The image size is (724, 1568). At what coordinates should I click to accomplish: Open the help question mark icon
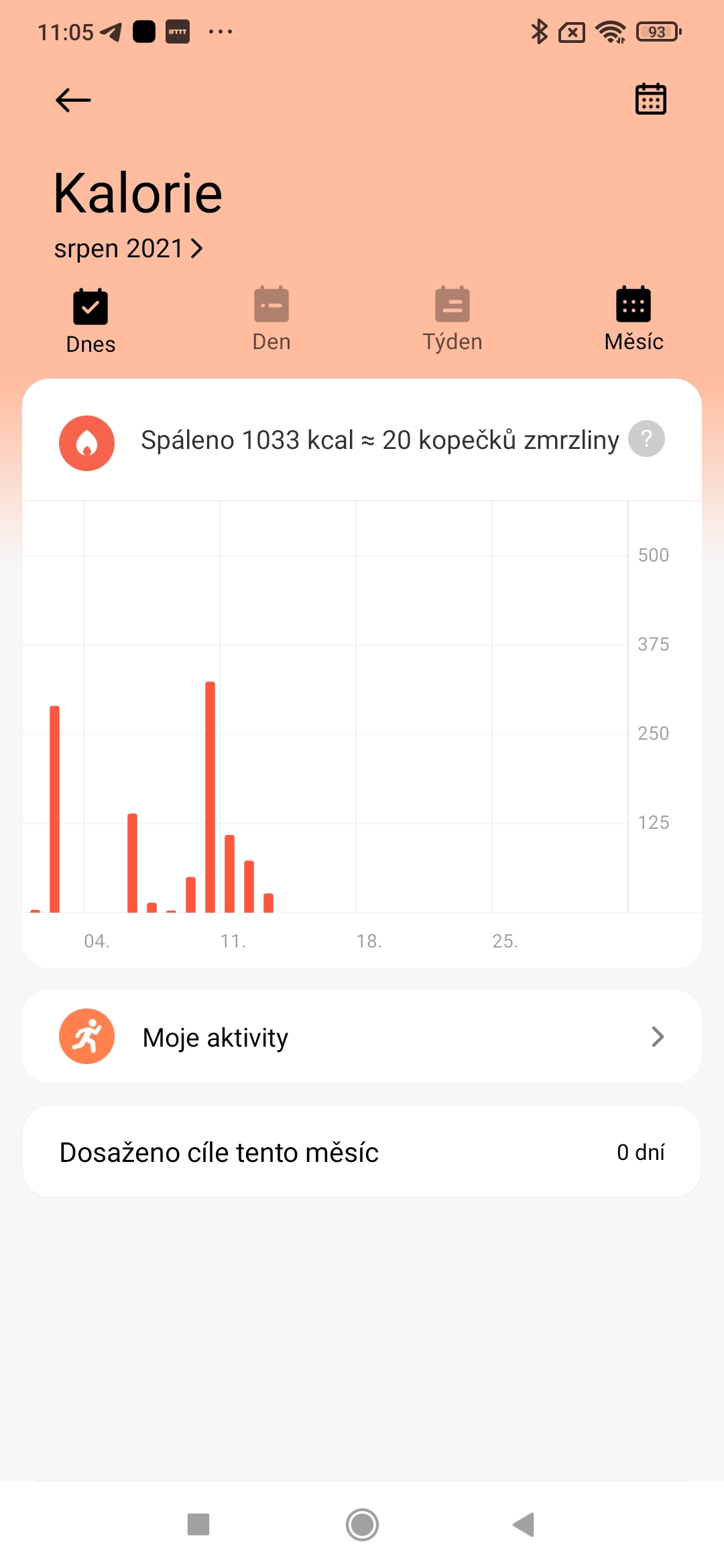[x=646, y=440]
